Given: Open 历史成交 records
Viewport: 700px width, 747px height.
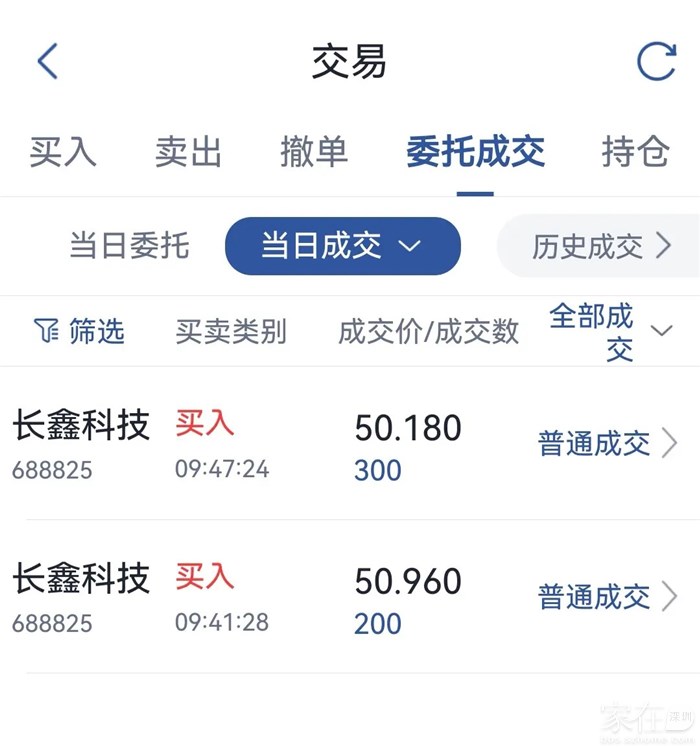Looking at the screenshot, I should [x=601, y=246].
